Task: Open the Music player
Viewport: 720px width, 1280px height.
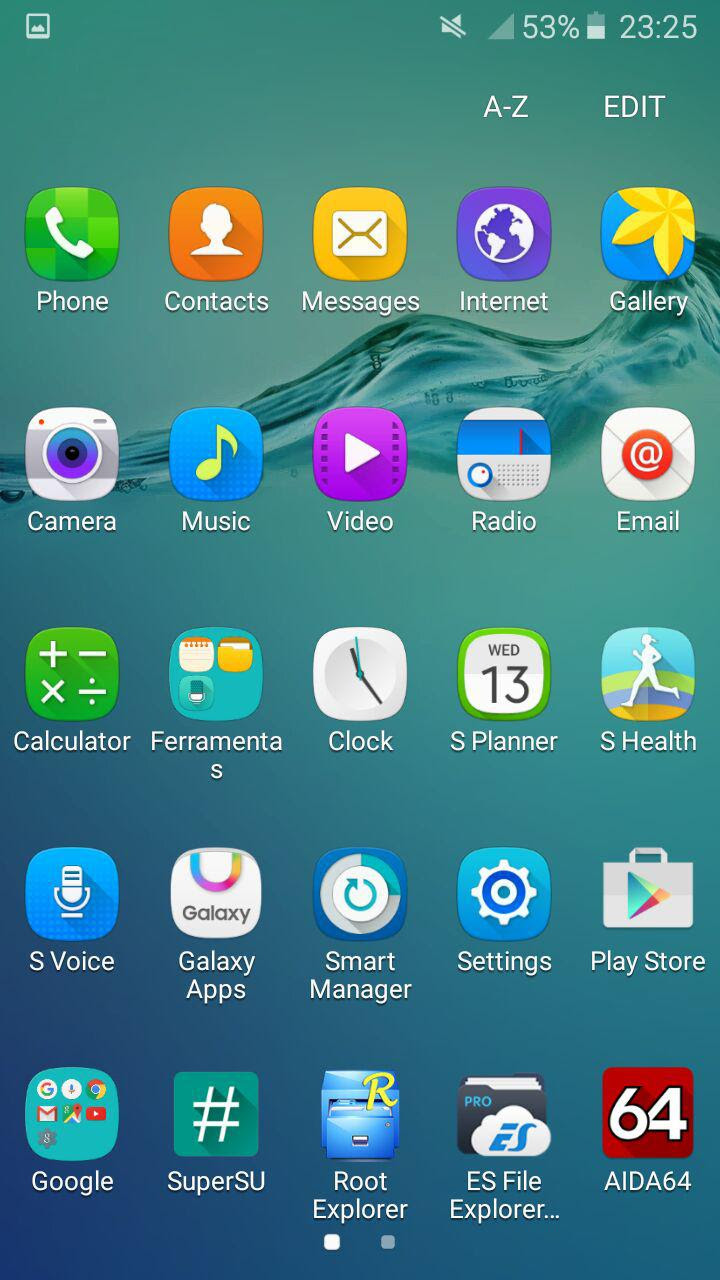Action: tap(216, 455)
